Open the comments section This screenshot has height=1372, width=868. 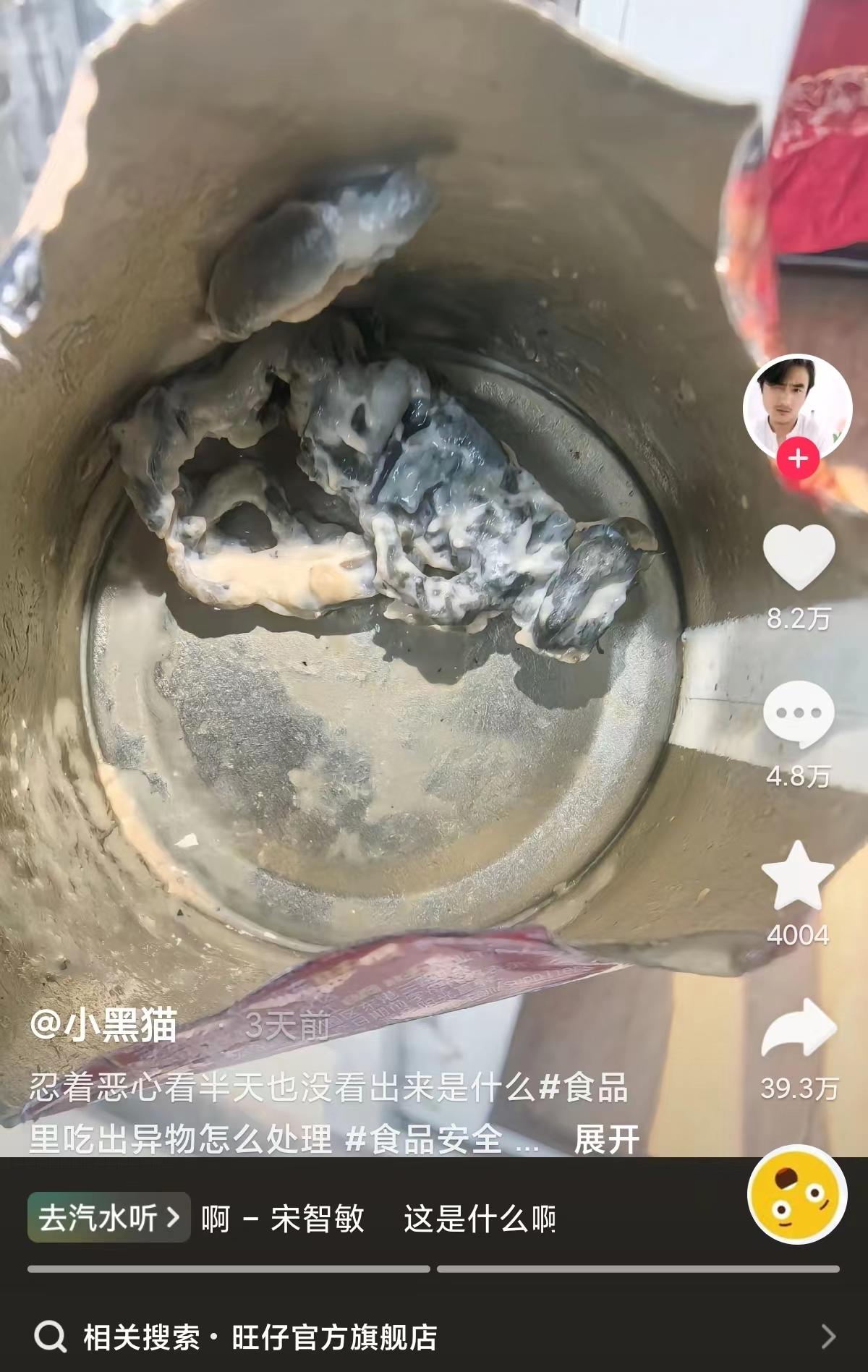[x=799, y=715]
